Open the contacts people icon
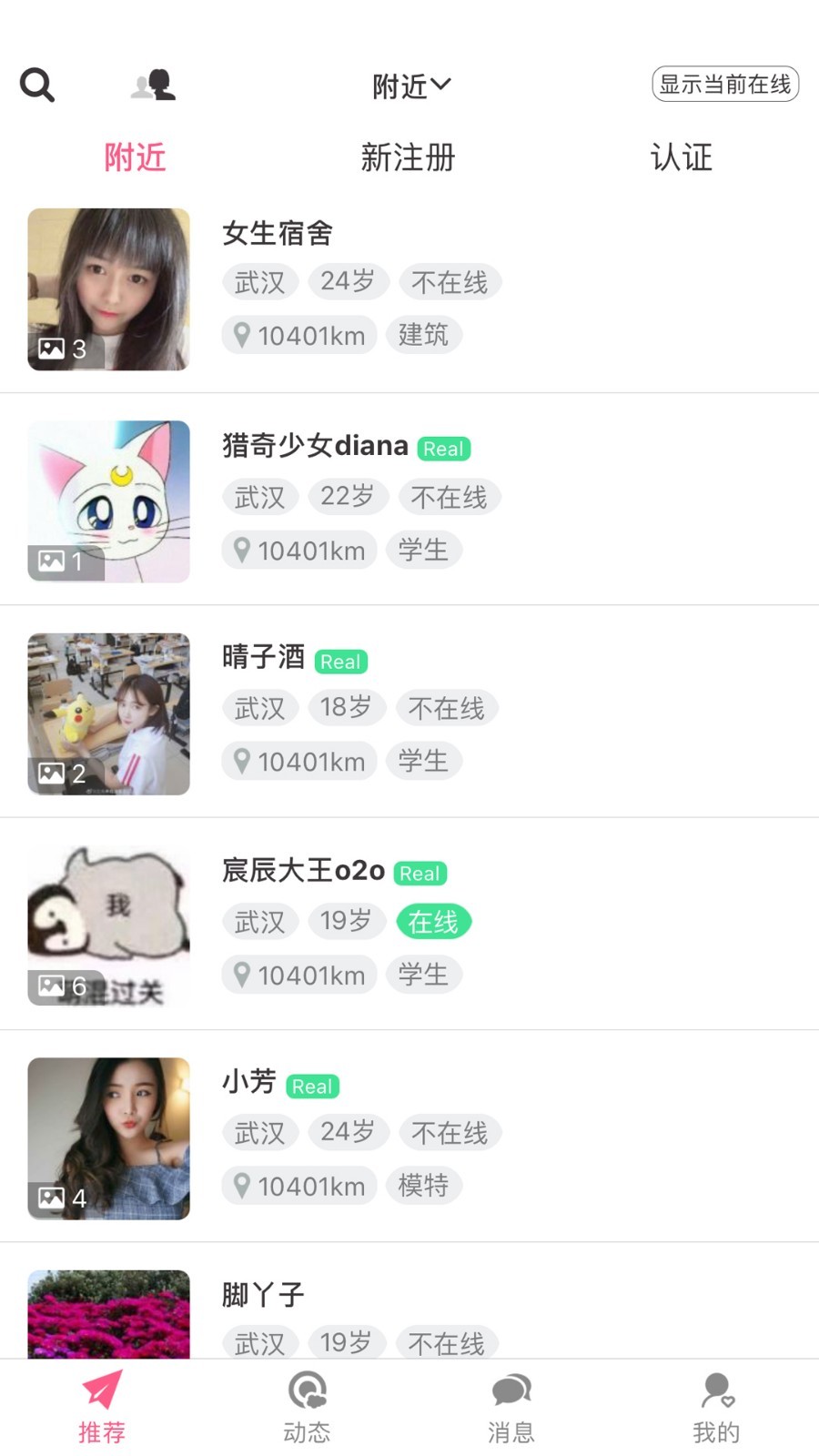The height and width of the screenshot is (1456, 819). [153, 85]
